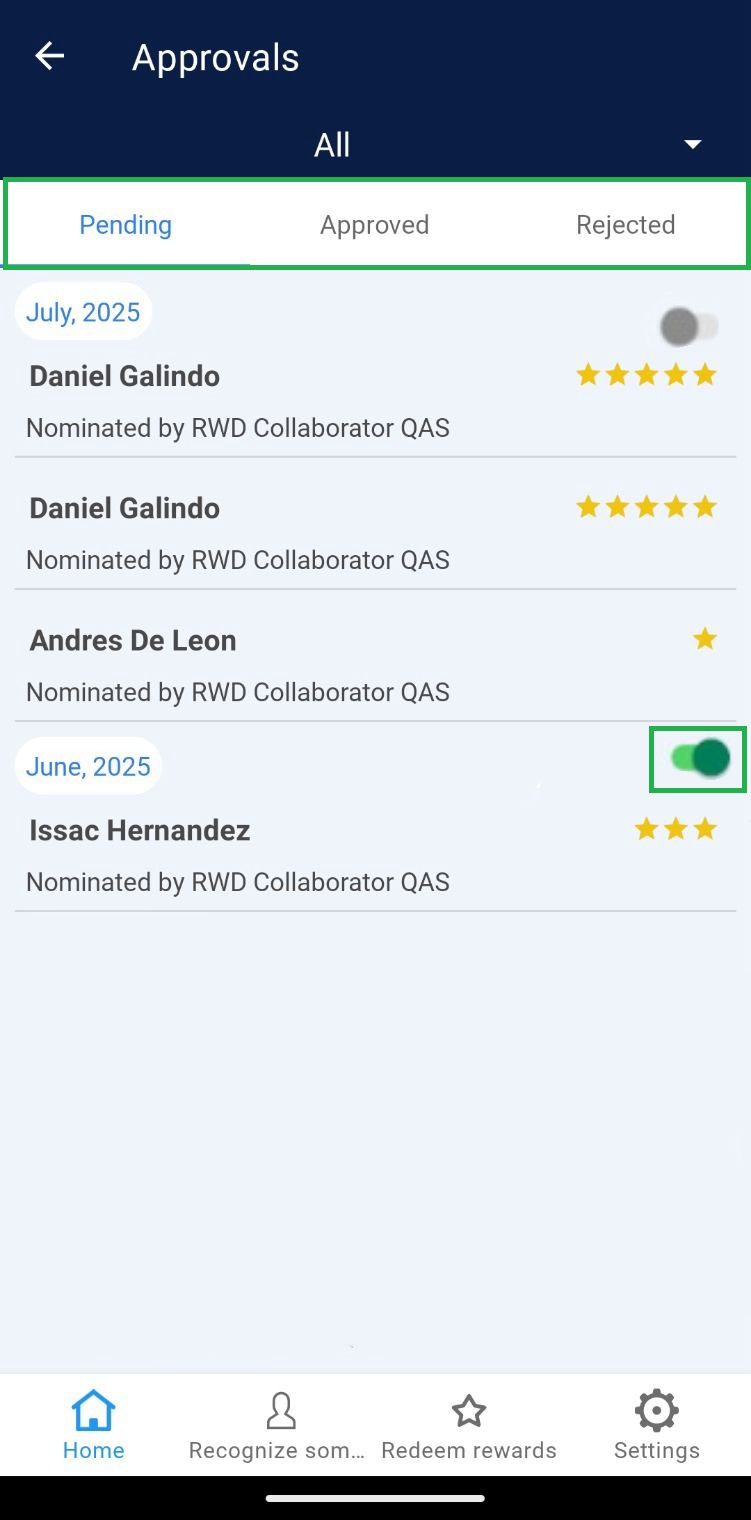Turn off the June, 2025 toggle
This screenshot has width=751, height=1520.
[699, 760]
